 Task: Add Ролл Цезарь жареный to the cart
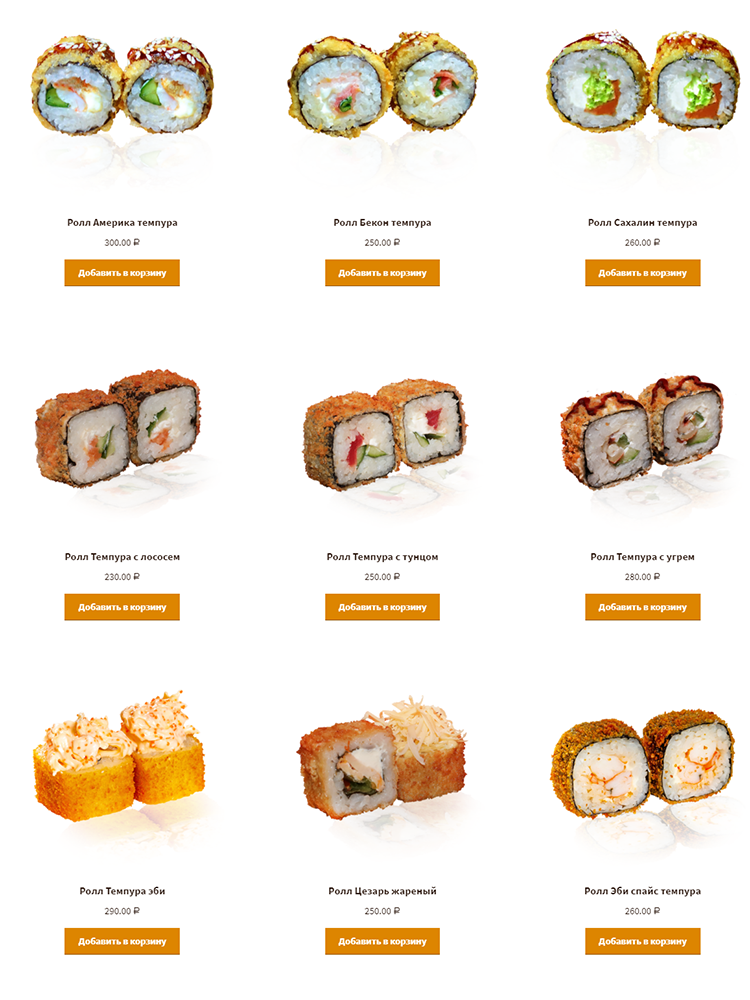382,941
